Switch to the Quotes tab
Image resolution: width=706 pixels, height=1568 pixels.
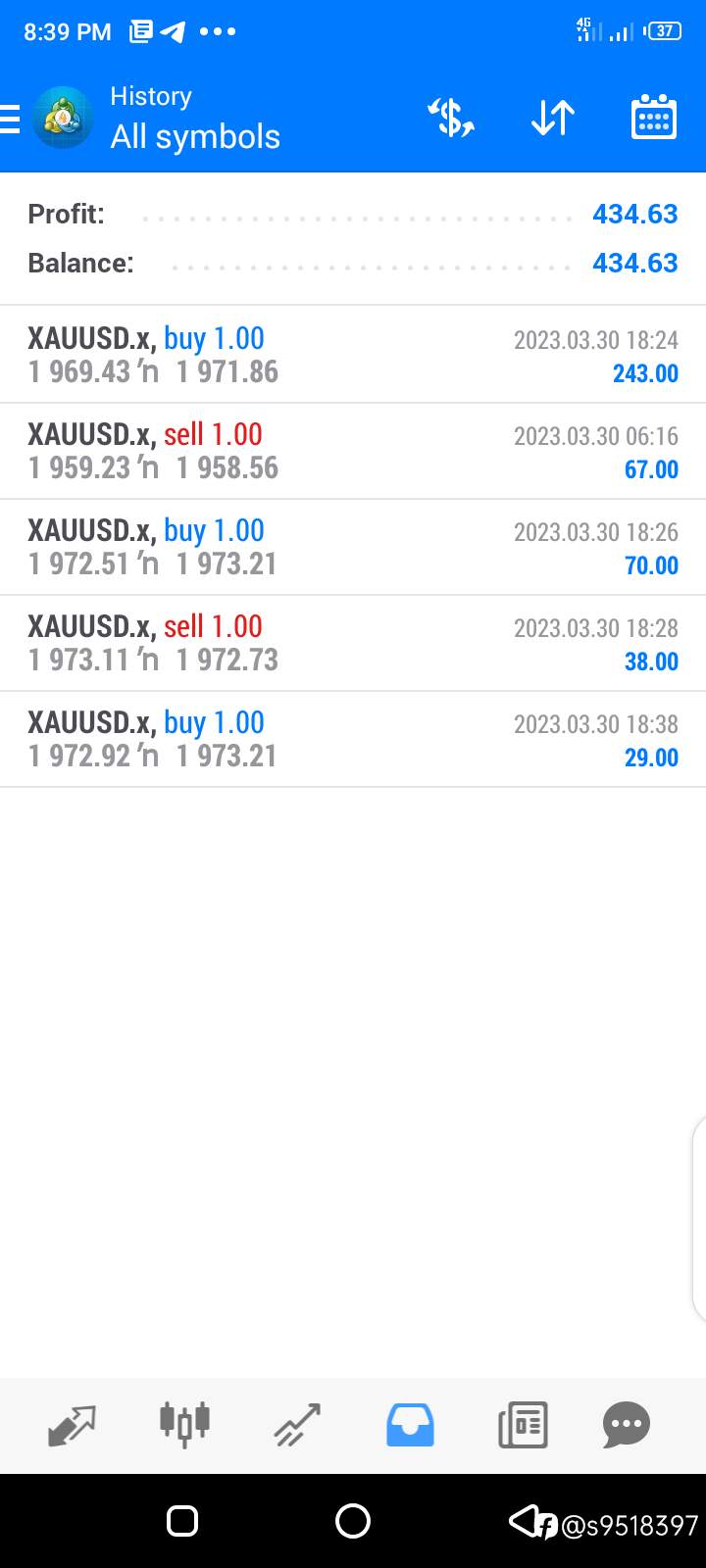[72, 1425]
